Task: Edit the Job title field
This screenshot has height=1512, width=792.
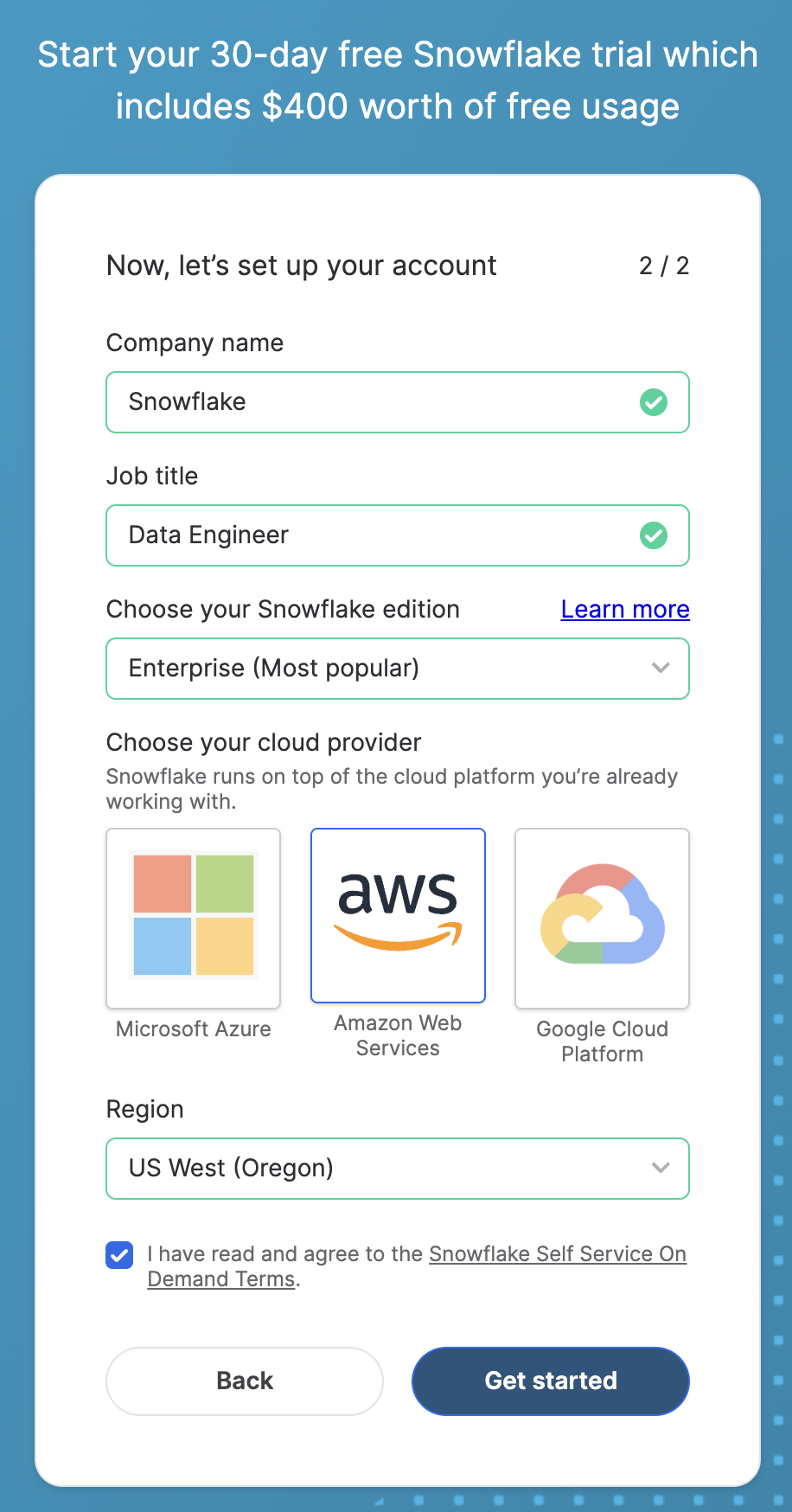Action: pos(380,535)
